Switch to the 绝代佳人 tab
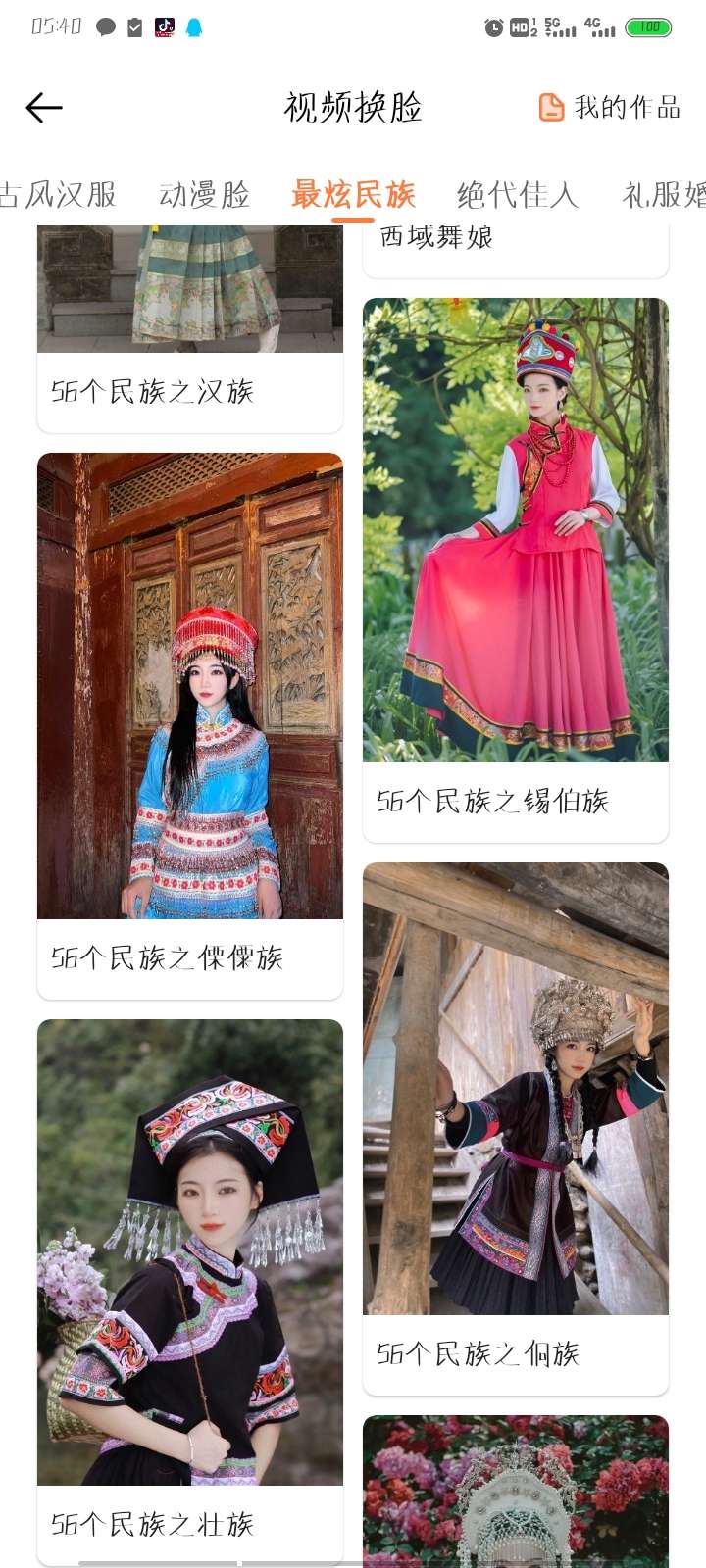 (517, 194)
